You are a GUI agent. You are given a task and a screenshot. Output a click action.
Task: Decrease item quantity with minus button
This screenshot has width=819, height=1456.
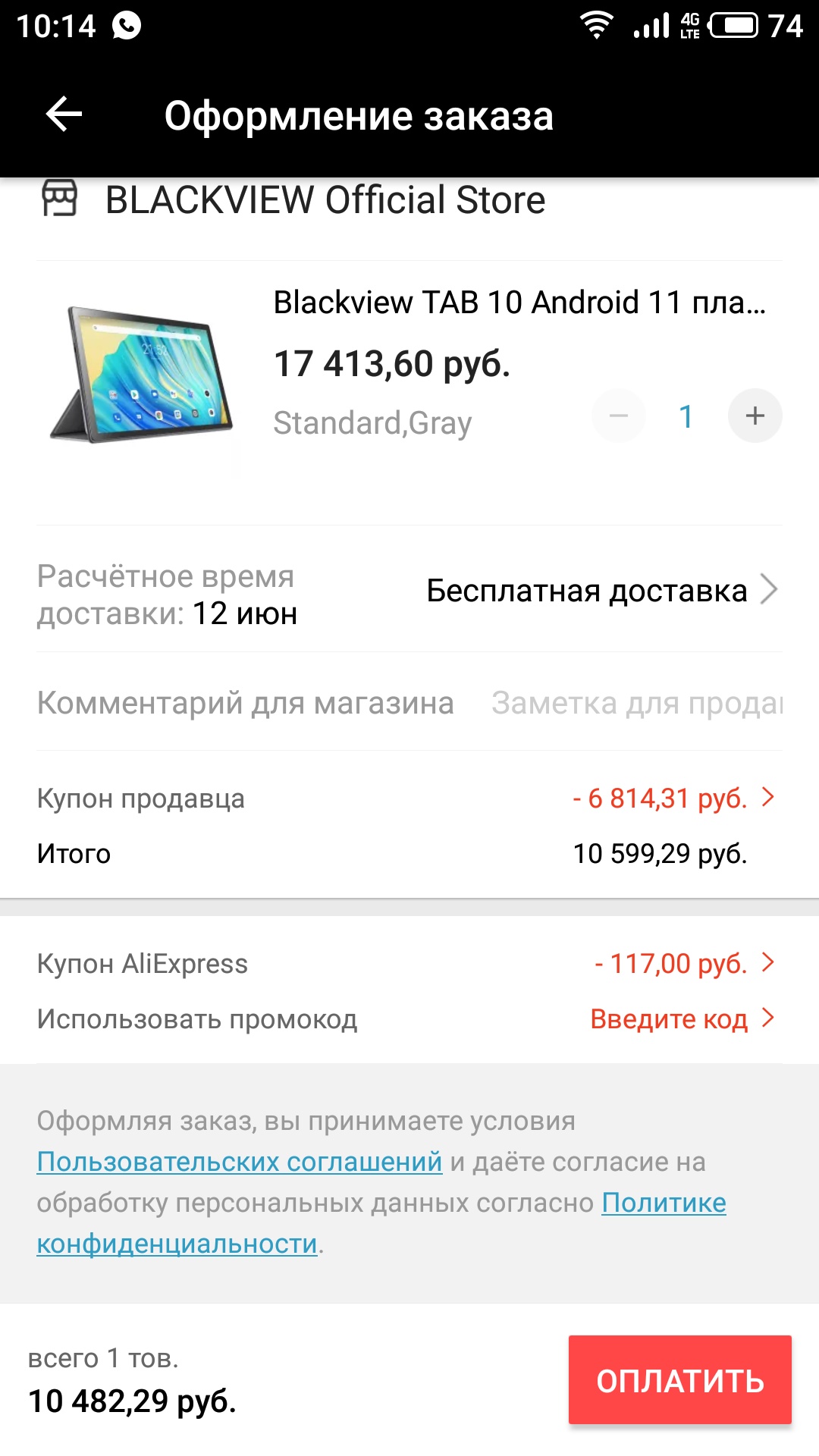pos(619,416)
